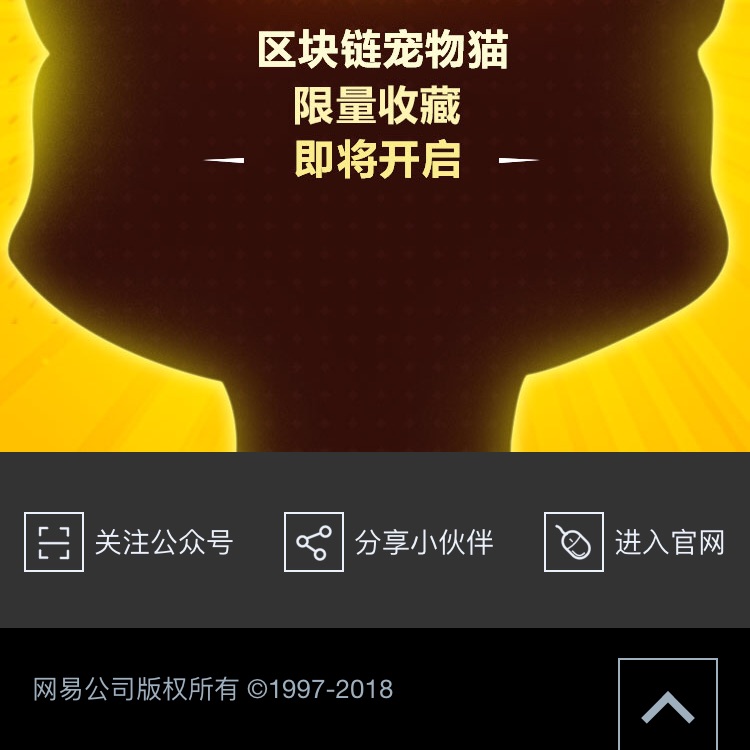Tap 关注公众号 to follow the official account
Image resolution: width=750 pixels, height=750 pixels.
tap(129, 542)
